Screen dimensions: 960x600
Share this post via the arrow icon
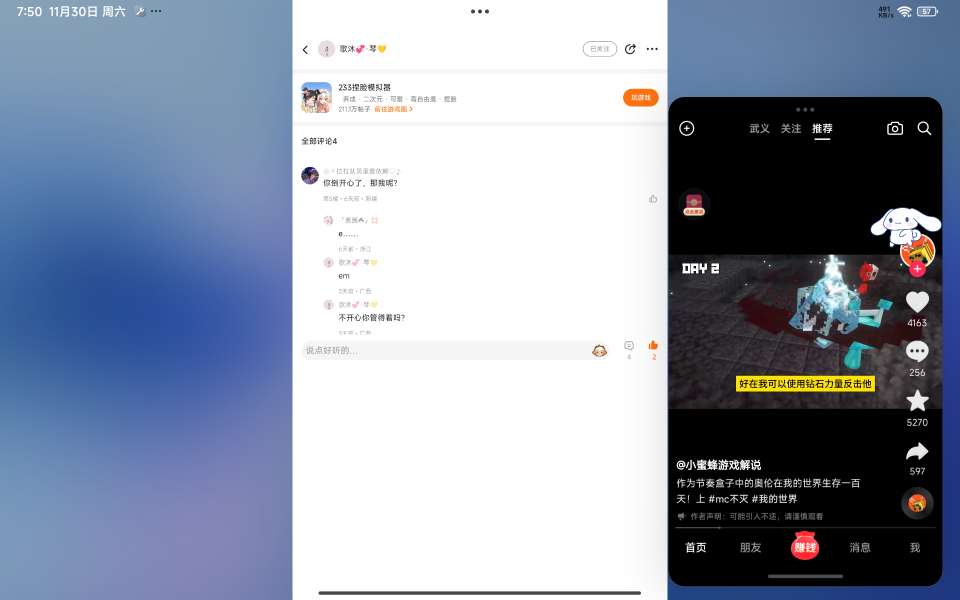tap(630, 49)
